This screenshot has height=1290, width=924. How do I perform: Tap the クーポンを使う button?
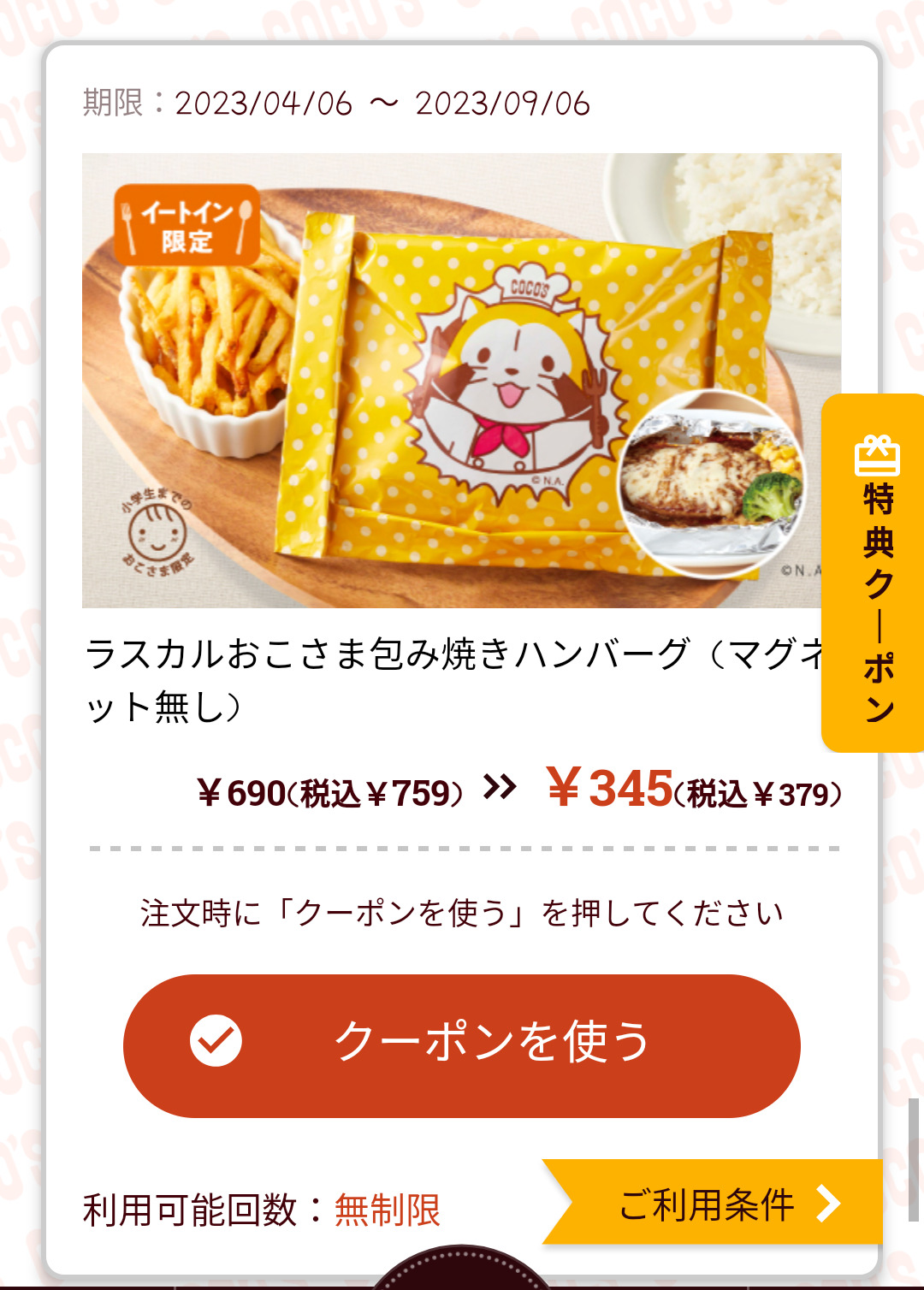pos(462,1045)
